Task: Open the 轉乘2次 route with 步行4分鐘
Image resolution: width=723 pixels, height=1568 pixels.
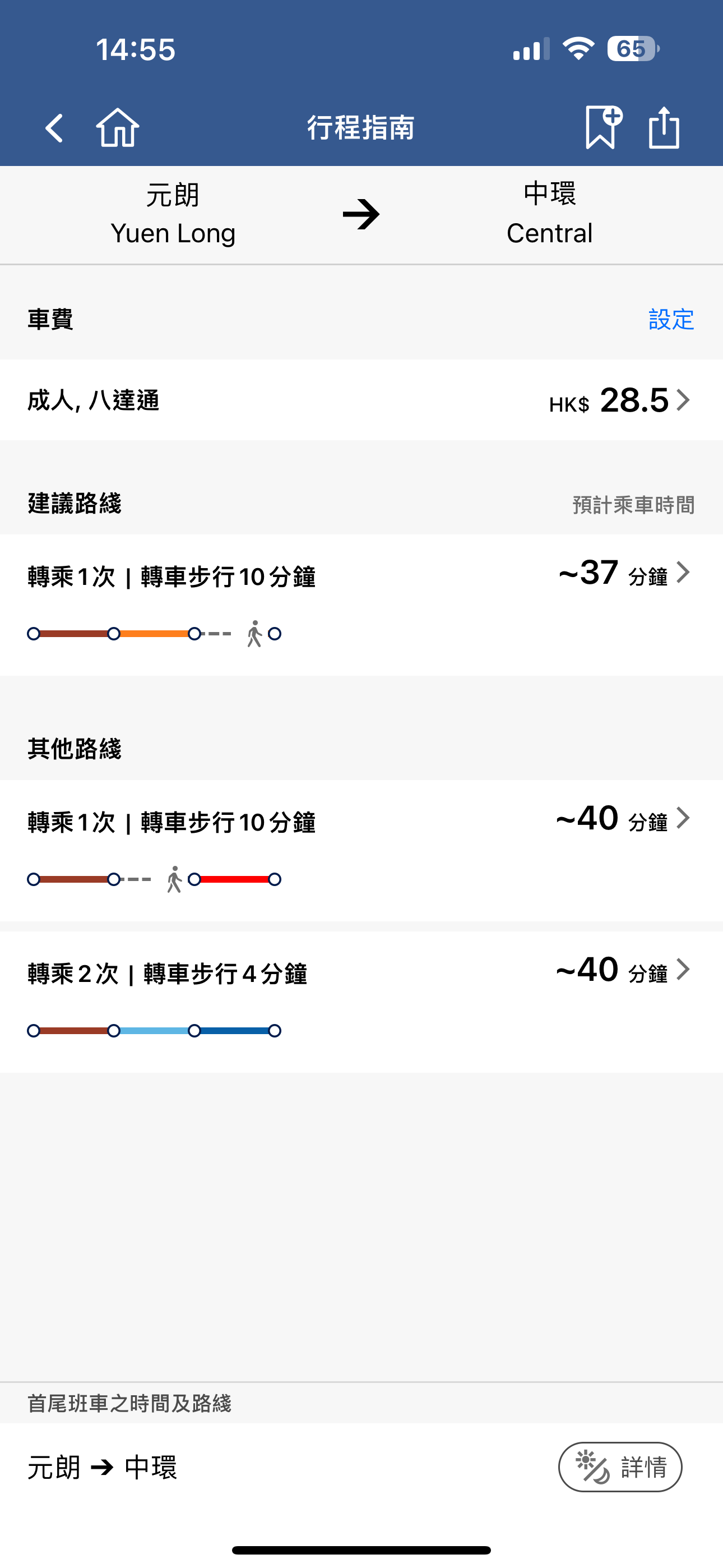Action: pos(361,1001)
